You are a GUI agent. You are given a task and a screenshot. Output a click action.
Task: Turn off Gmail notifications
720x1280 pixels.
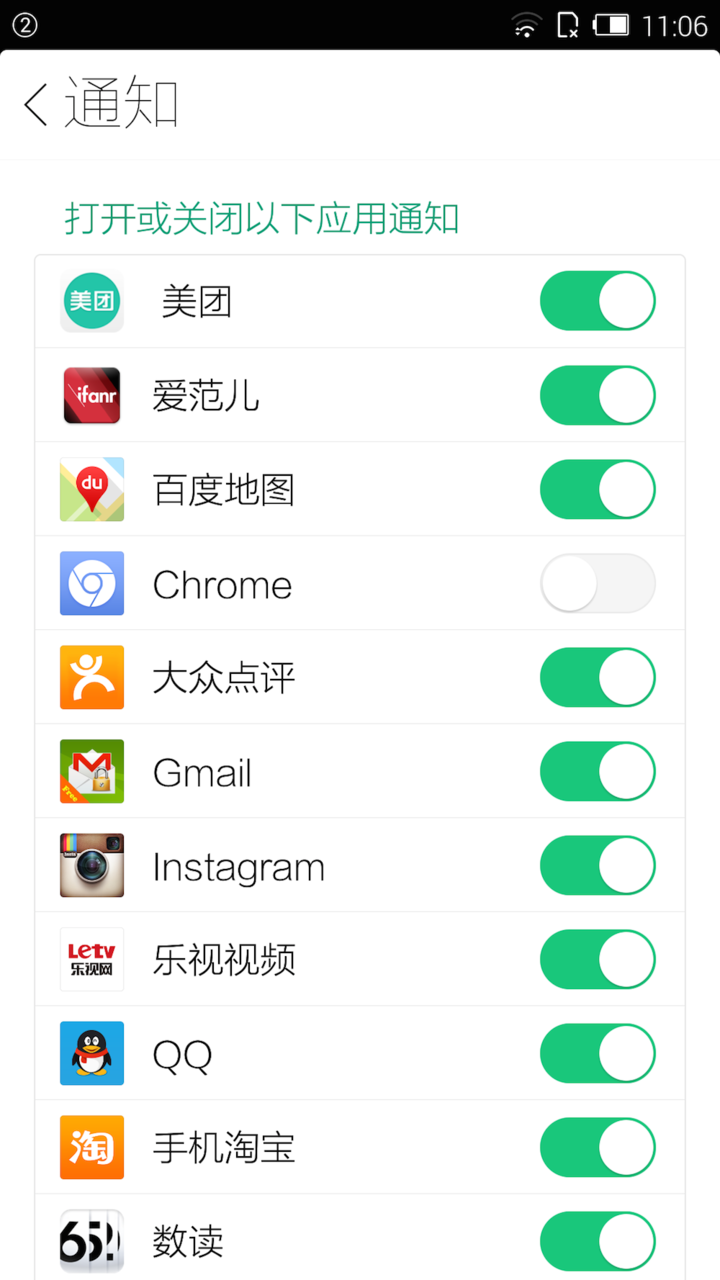(598, 771)
